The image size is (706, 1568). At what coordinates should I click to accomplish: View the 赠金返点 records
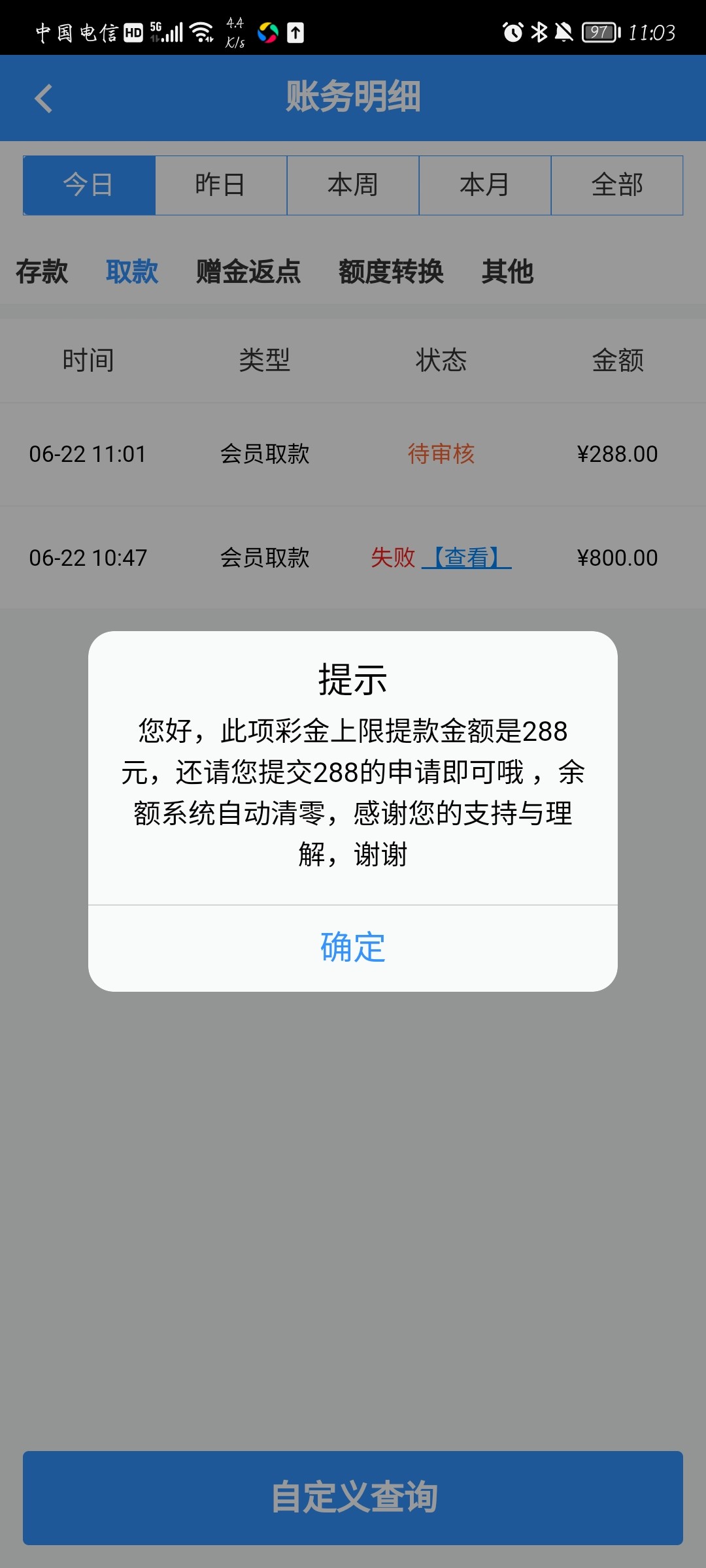pos(248,272)
